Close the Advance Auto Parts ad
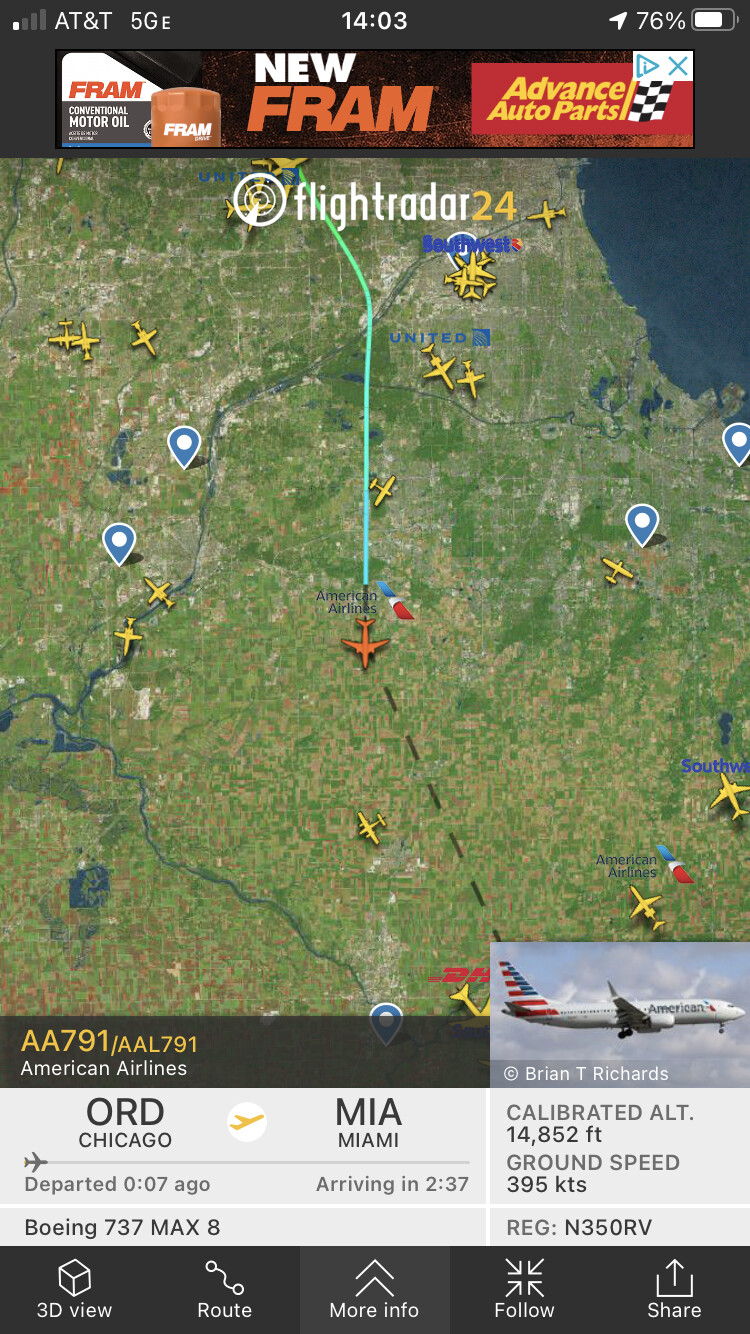This screenshot has height=1334, width=750. pyautogui.click(x=679, y=67)
